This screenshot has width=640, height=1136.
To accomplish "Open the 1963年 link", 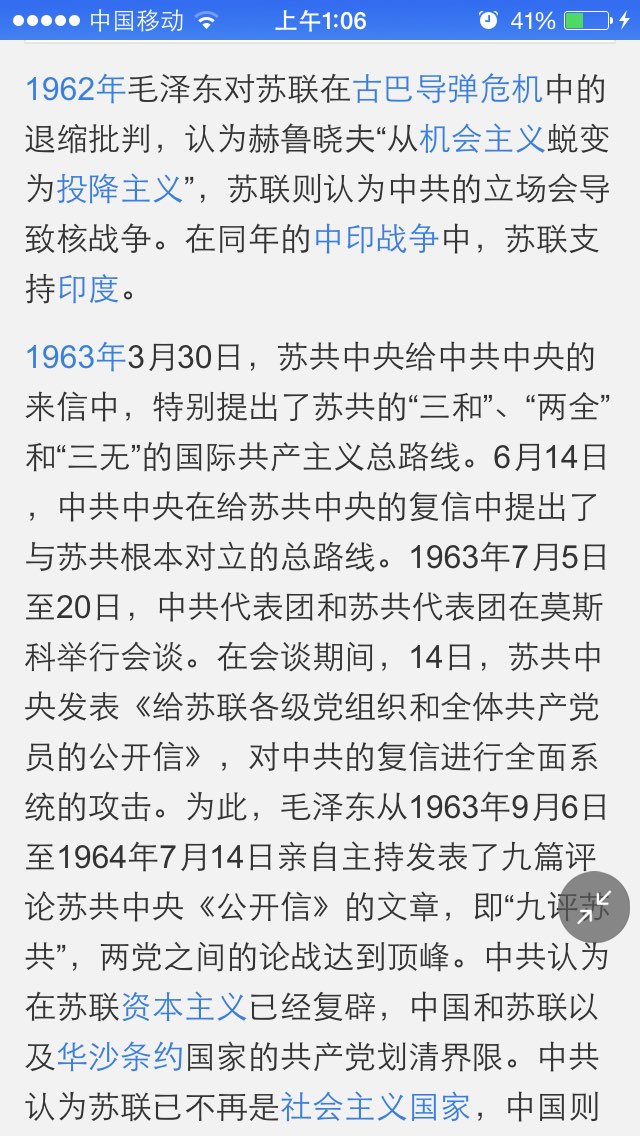I will point(76,357).
